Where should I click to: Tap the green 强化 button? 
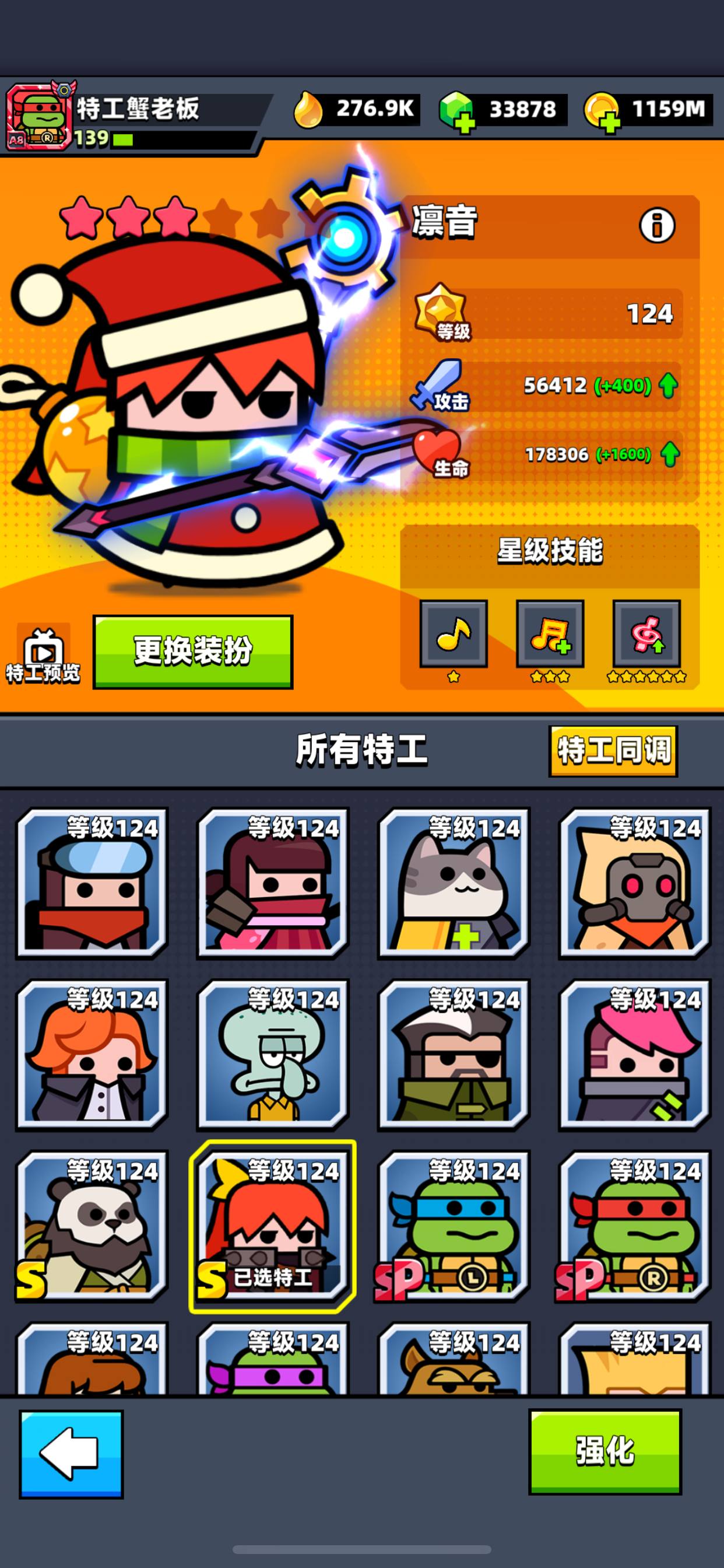(x=604, y=1452)
